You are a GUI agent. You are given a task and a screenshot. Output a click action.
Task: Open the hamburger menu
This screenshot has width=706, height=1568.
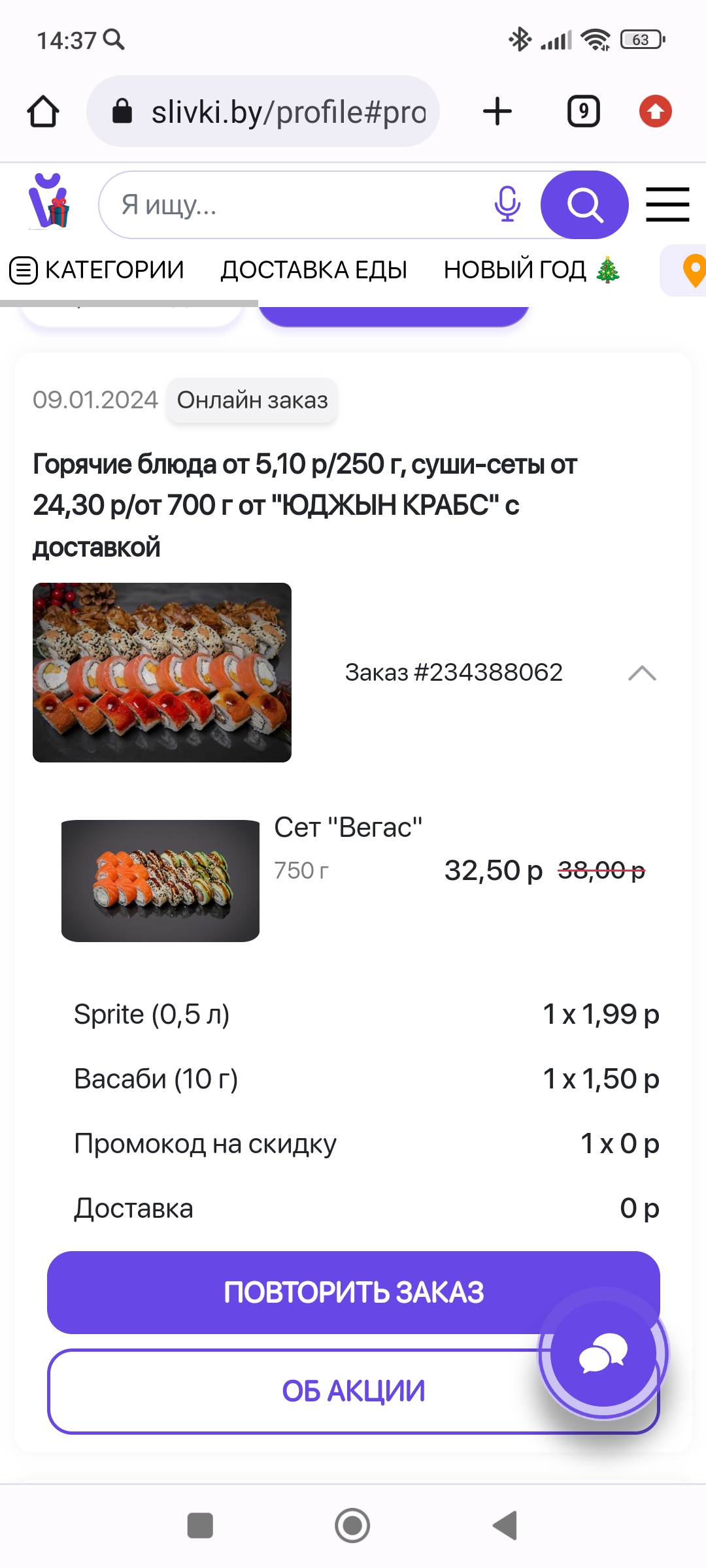tap(667, 204)
